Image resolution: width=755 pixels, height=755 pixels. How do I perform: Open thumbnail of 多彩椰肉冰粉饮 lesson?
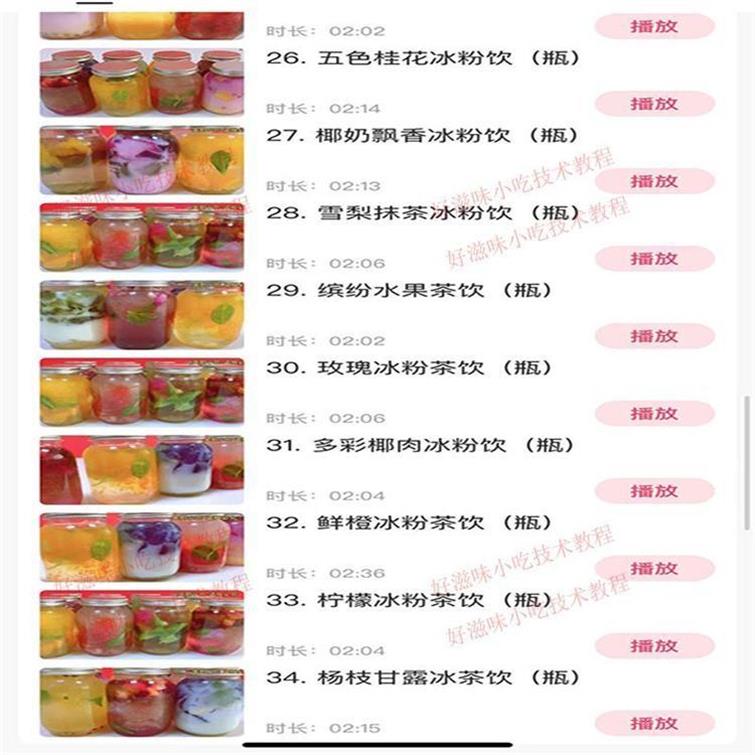click(141, 470)
